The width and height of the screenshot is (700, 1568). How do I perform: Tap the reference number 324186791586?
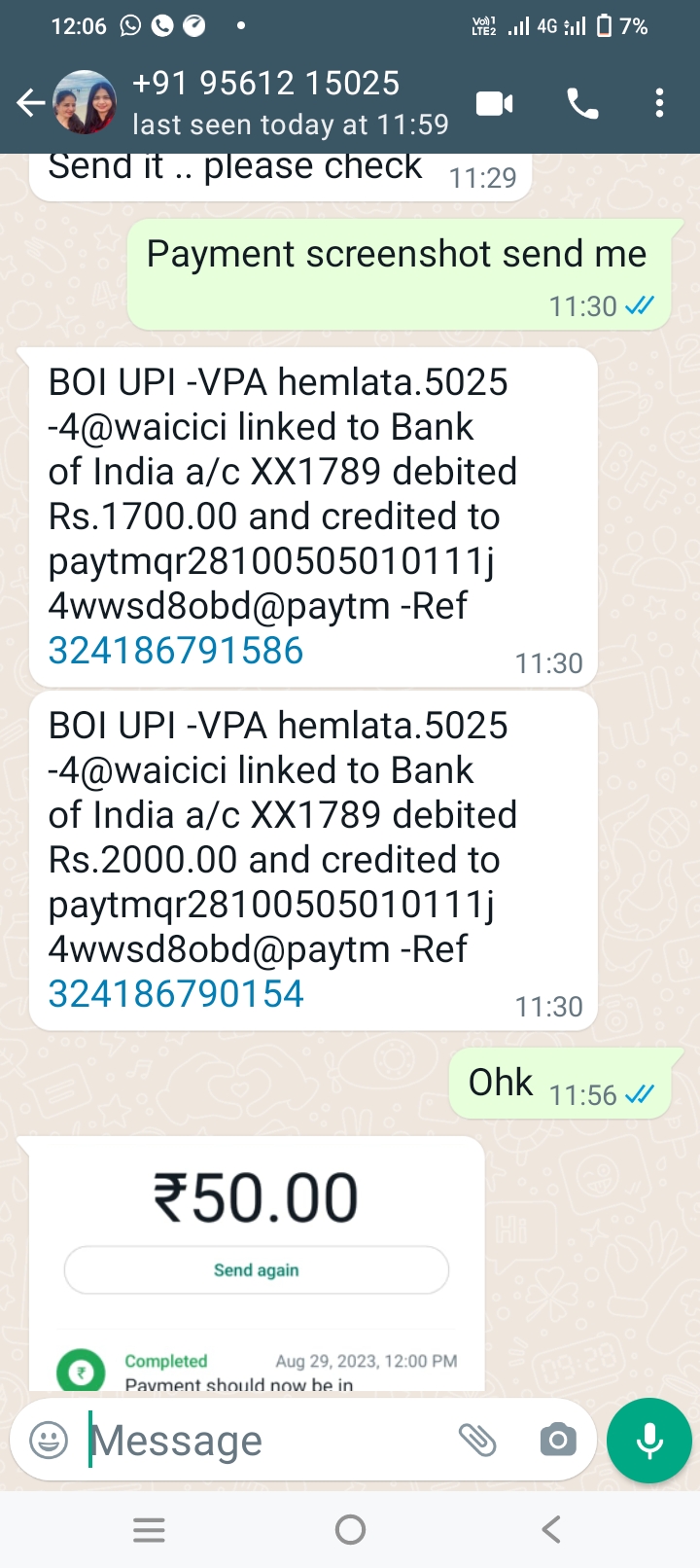(x=176, y=651)
